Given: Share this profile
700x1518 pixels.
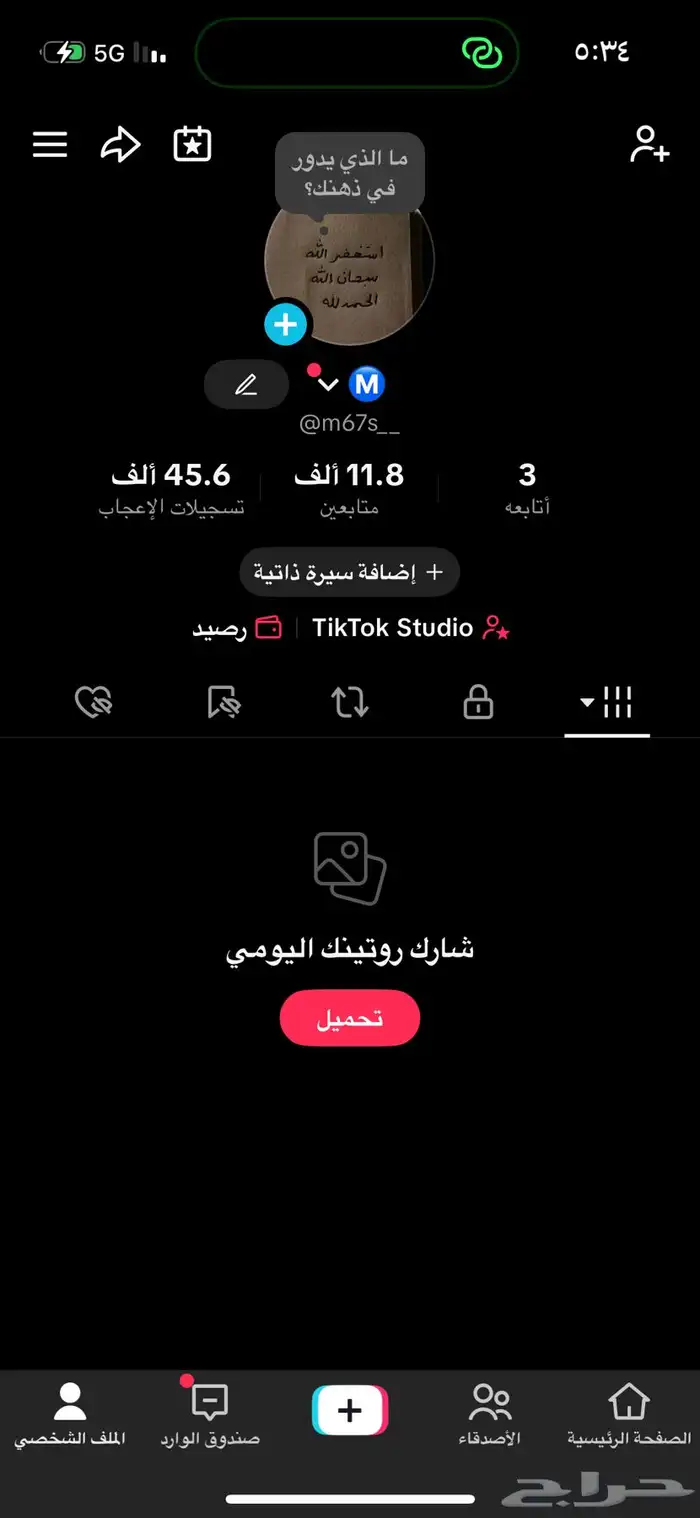Looking at the screenshot, I should 120,145.
